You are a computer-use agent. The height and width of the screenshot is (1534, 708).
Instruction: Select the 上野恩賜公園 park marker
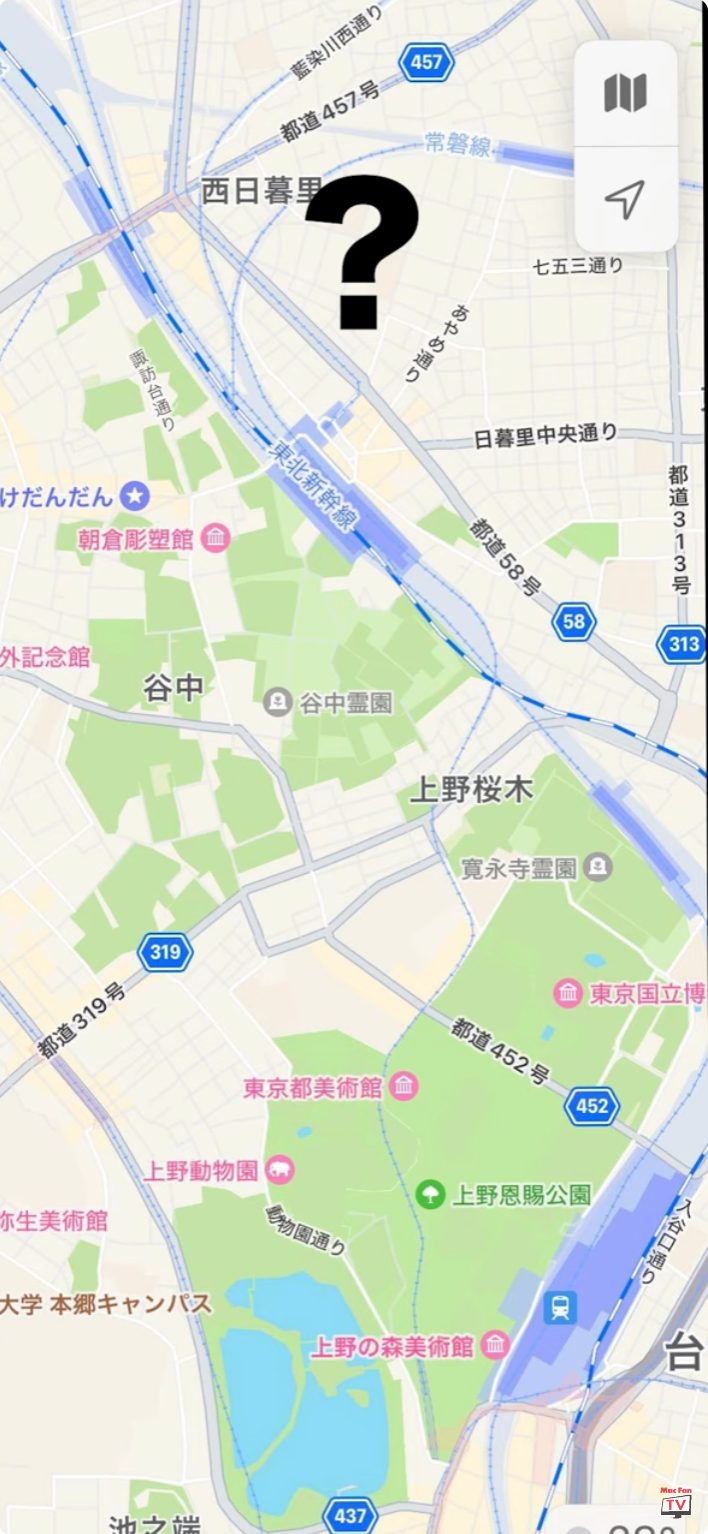430,1194
